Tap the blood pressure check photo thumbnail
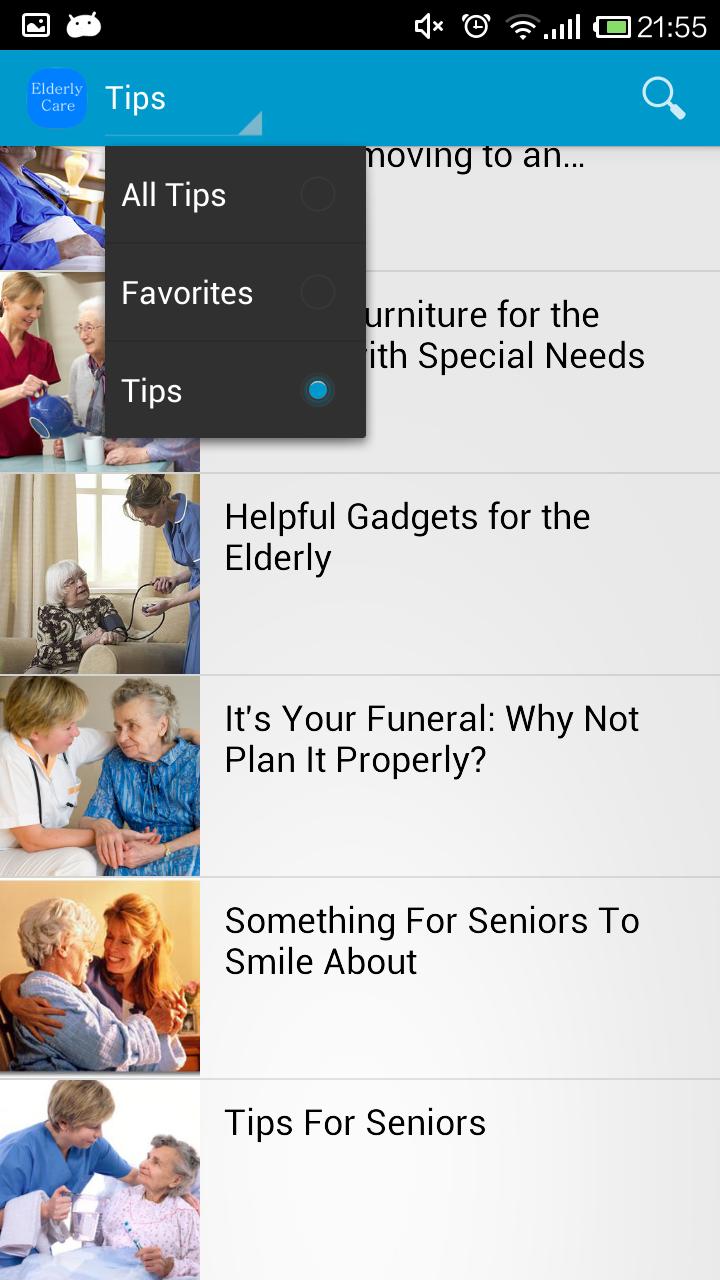This screenshot has width=720, height=1280. click(100, 573)
